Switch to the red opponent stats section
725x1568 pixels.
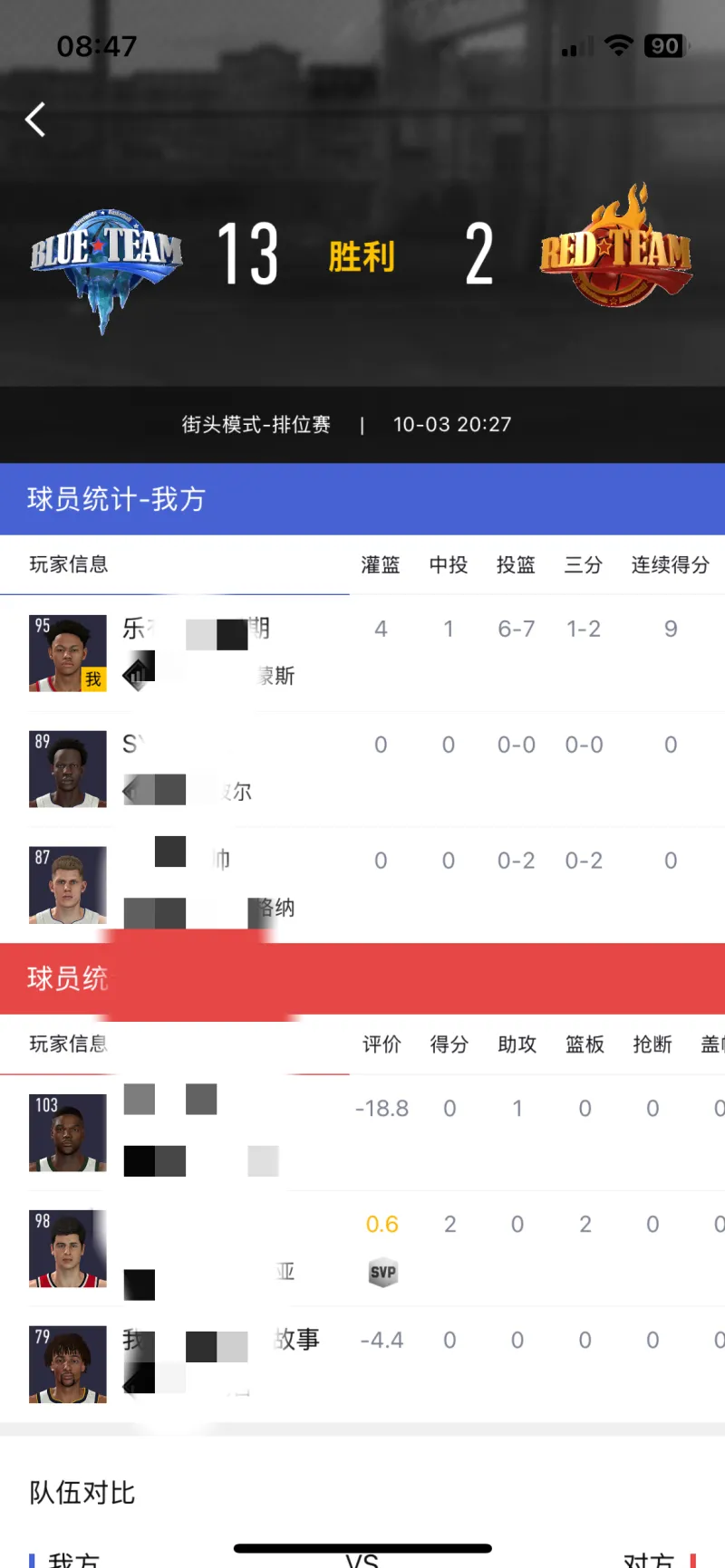click(71, 978)
